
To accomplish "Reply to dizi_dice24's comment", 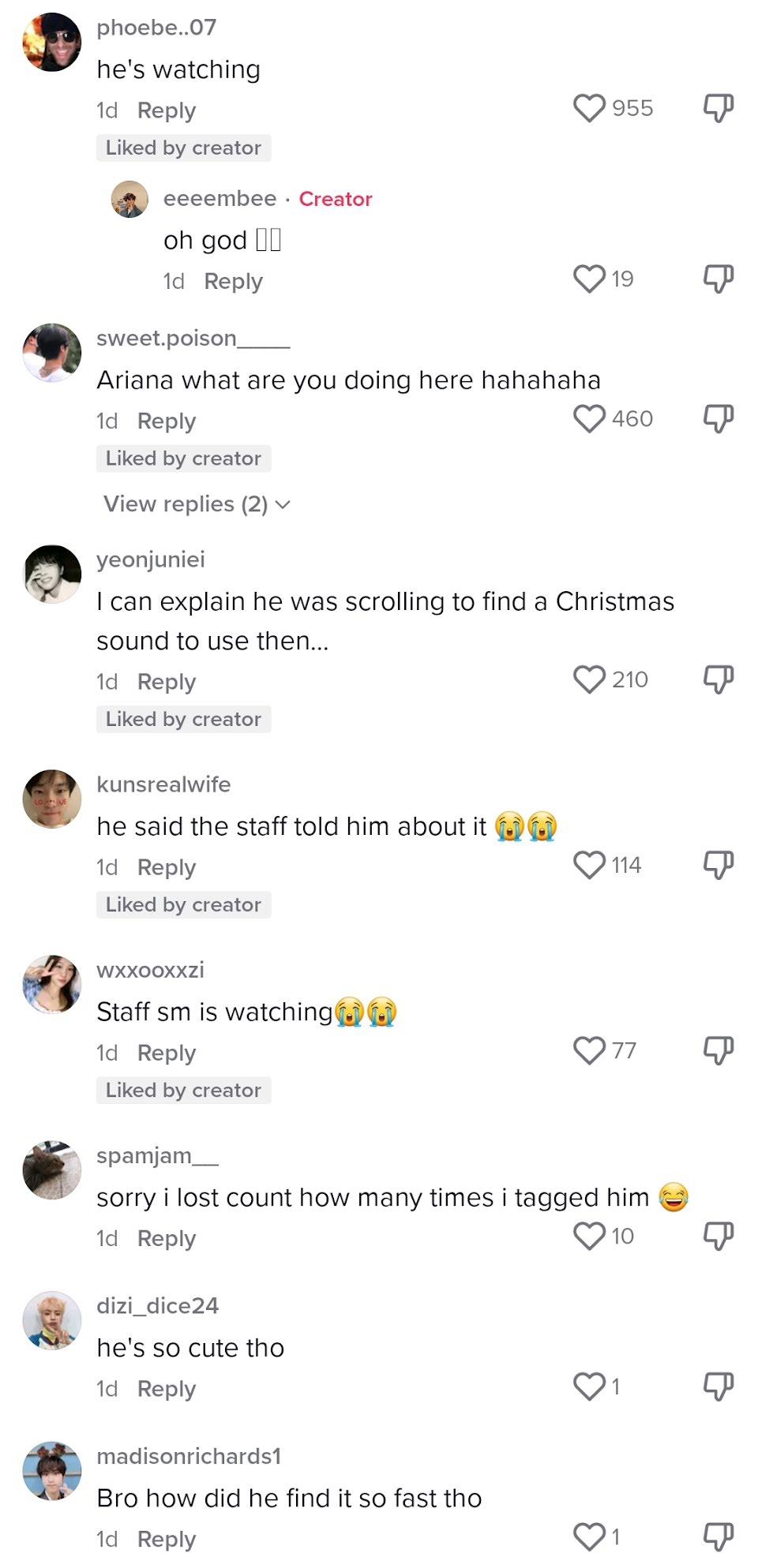I will coord(166,1389).
